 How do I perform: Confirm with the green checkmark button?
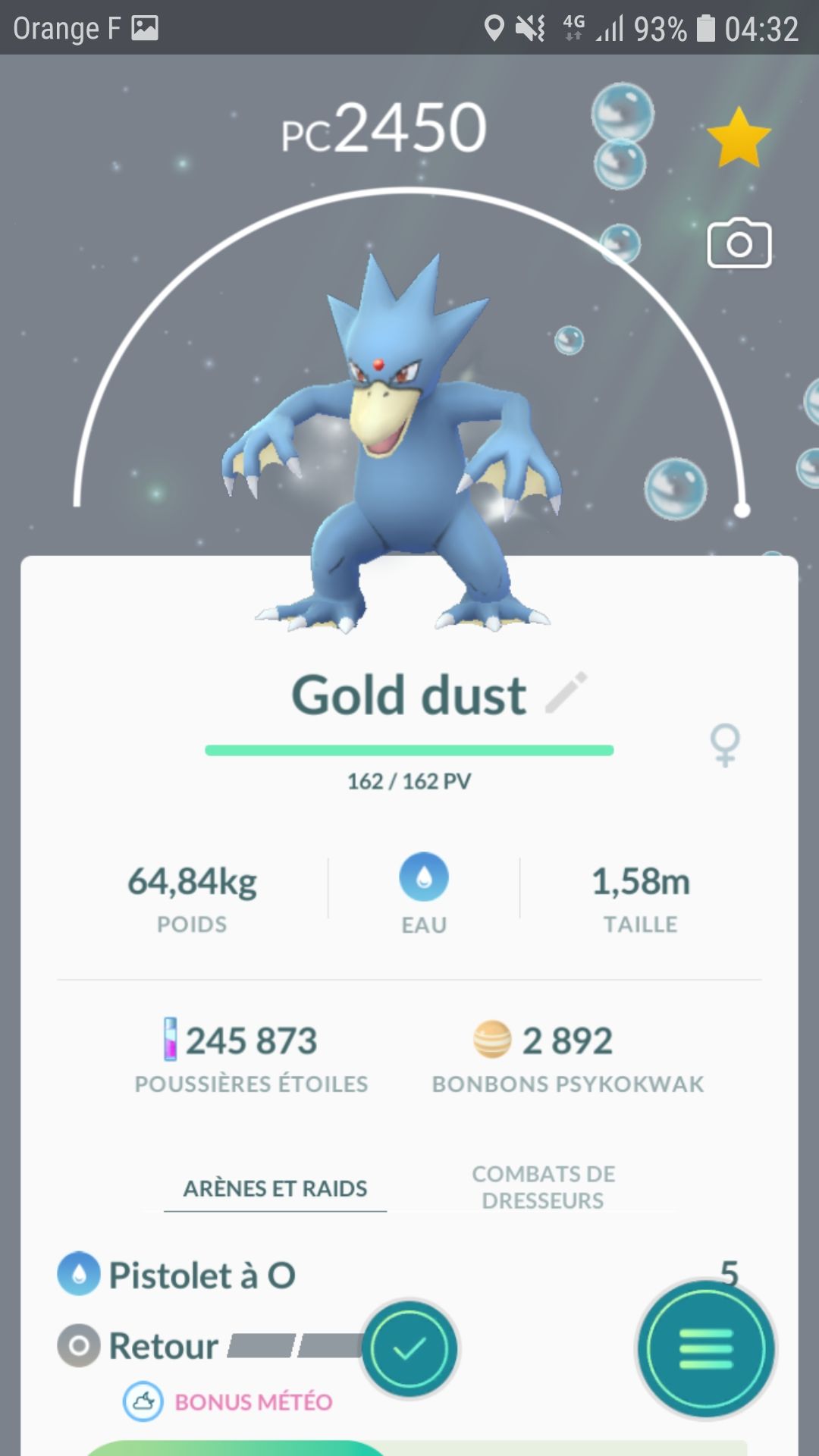[409, 1348]
